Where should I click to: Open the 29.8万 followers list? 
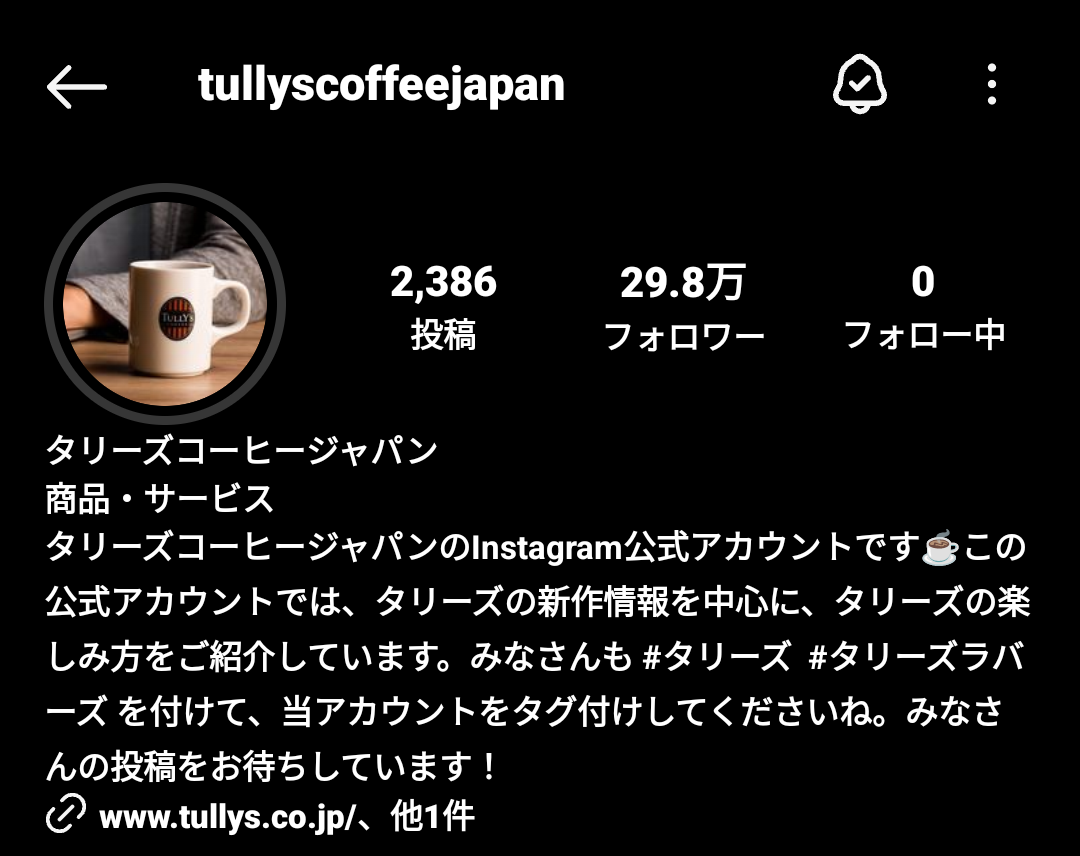(x=684, y=307)
